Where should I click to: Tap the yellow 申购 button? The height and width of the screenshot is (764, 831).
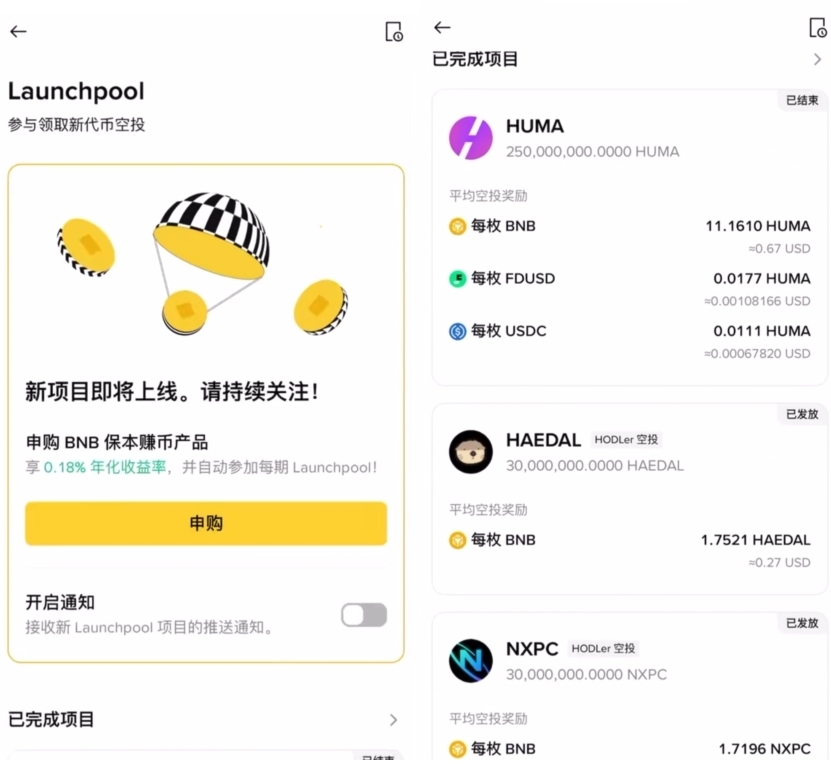click(205, 523)
